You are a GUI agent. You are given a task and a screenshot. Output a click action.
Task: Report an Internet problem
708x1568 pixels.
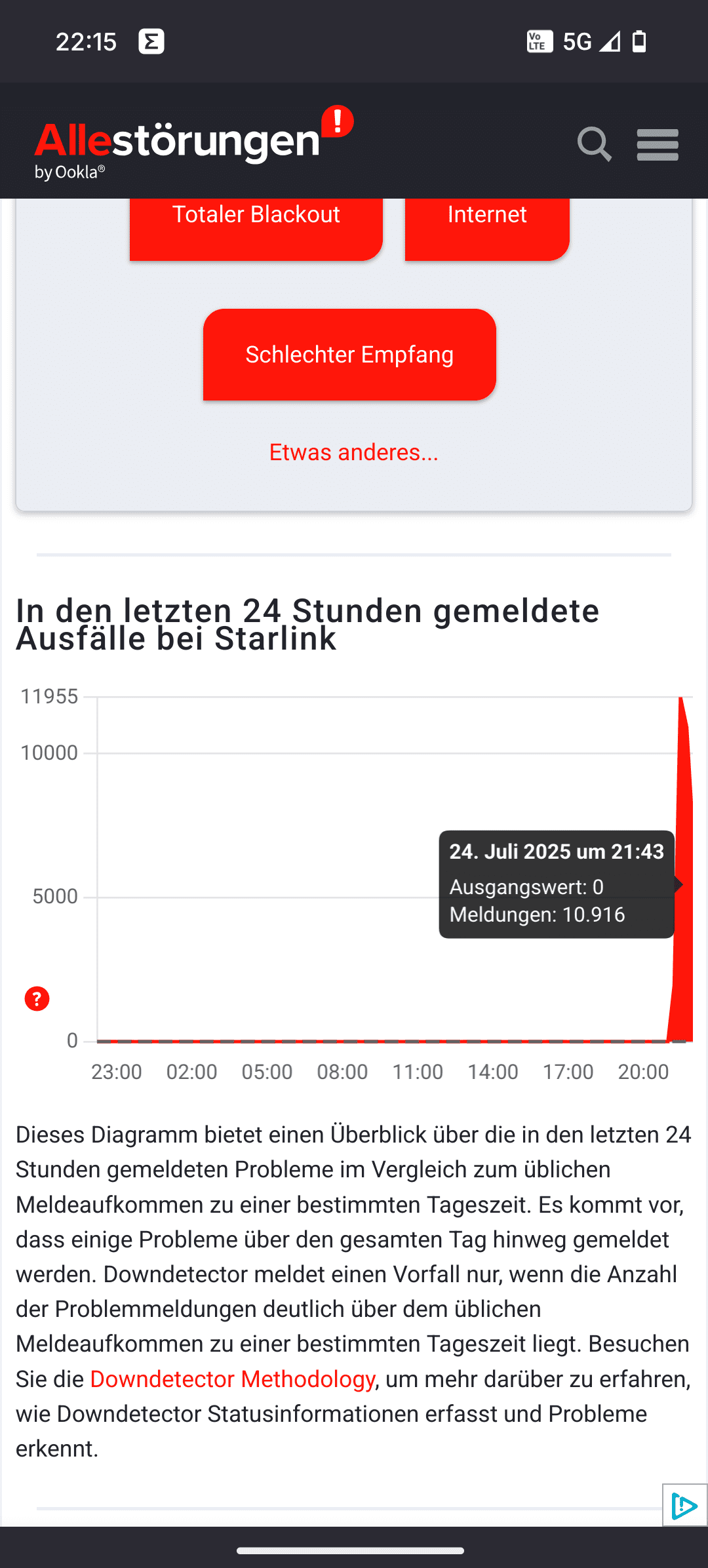click(486, 223)
